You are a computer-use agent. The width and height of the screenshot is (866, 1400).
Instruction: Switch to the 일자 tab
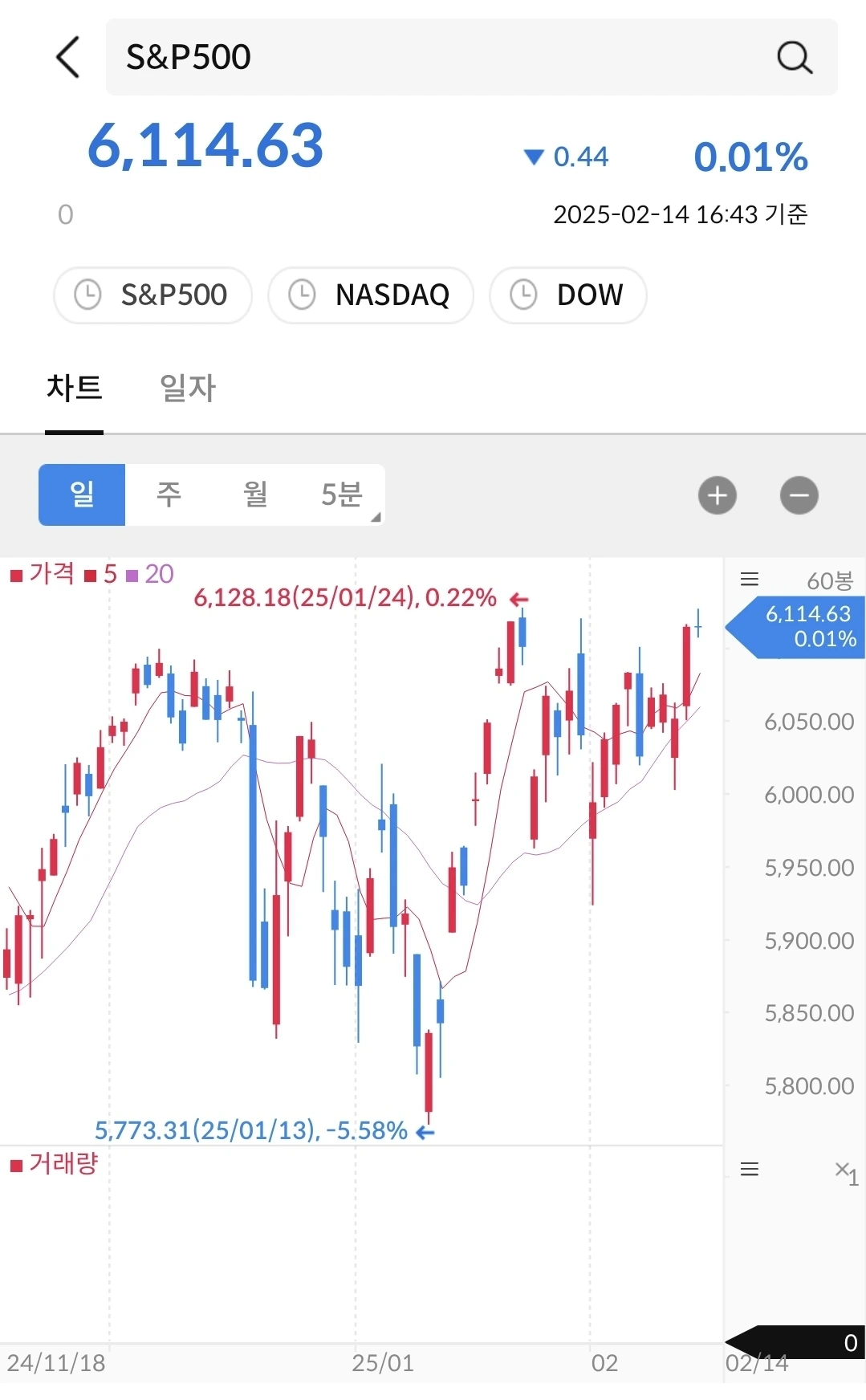coord(188,389)
